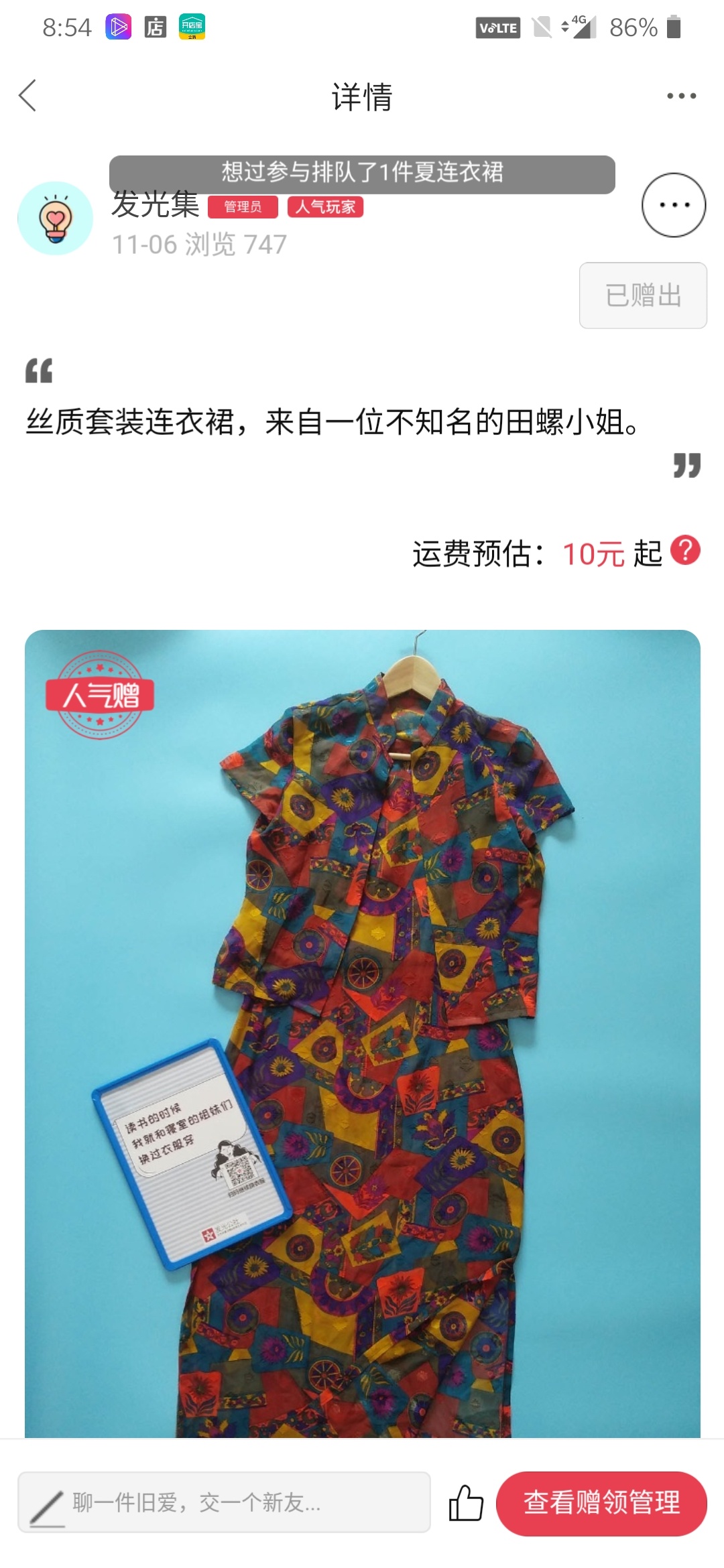Tap the comment field 聊一件旧爱
The height and width of the screenshot is (1568, 724).
(x=224, y=1502)
